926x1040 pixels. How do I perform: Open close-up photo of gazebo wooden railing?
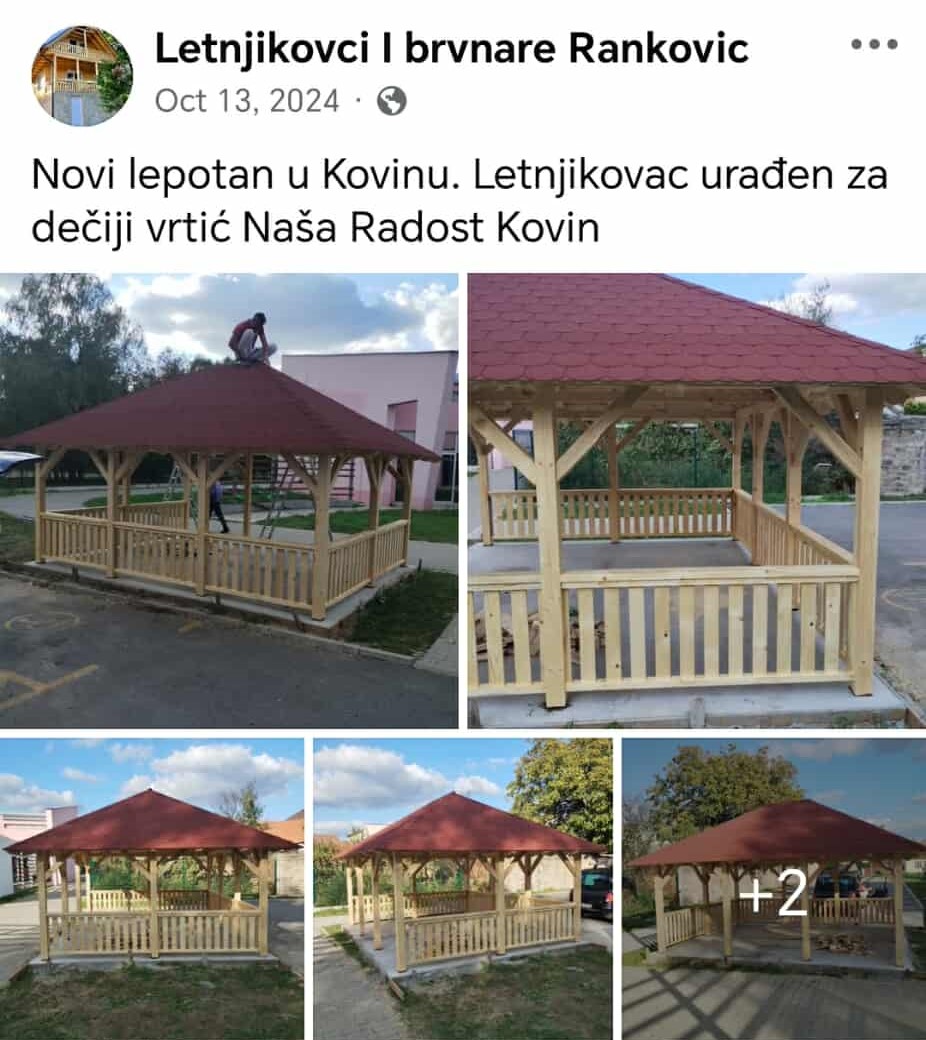point(696,500)
